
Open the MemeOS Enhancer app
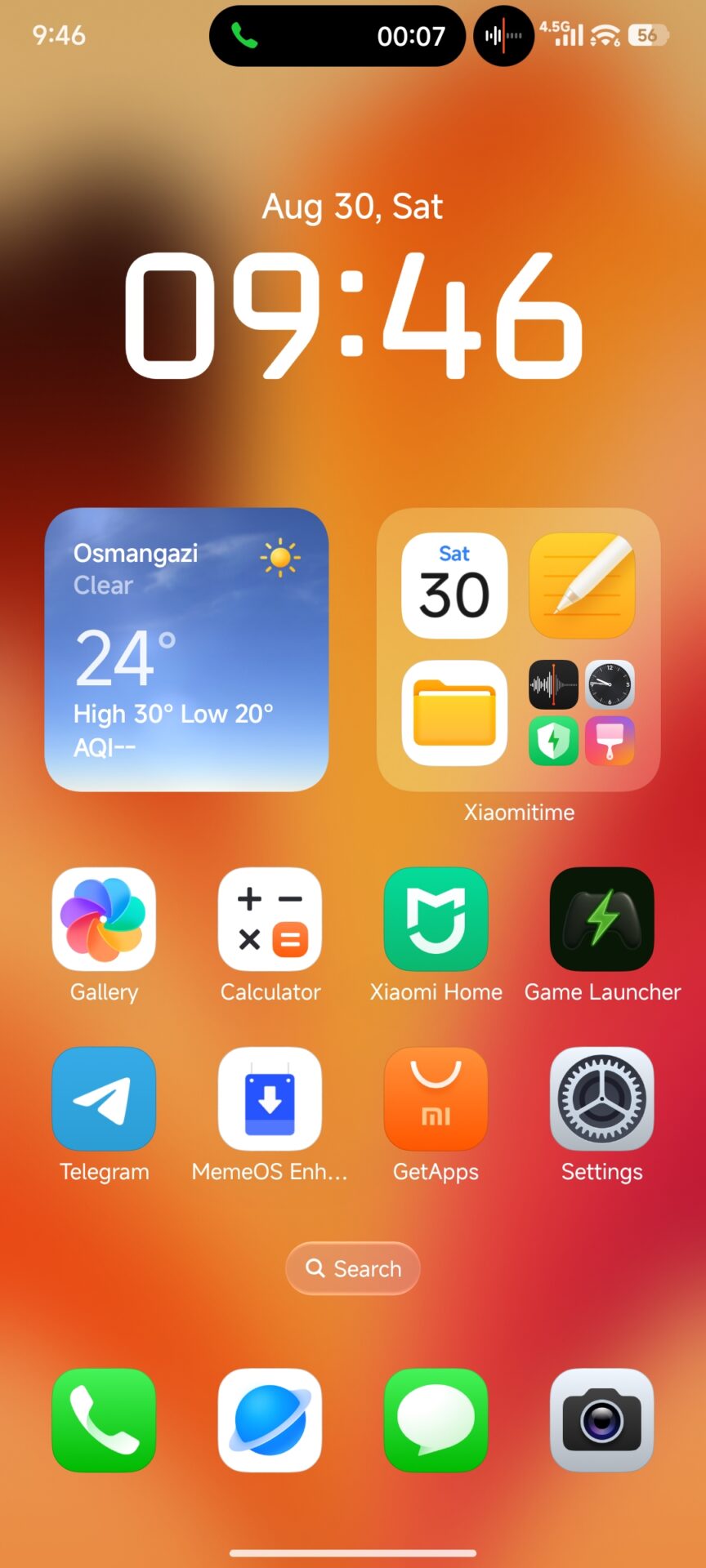coord(270,1098)
